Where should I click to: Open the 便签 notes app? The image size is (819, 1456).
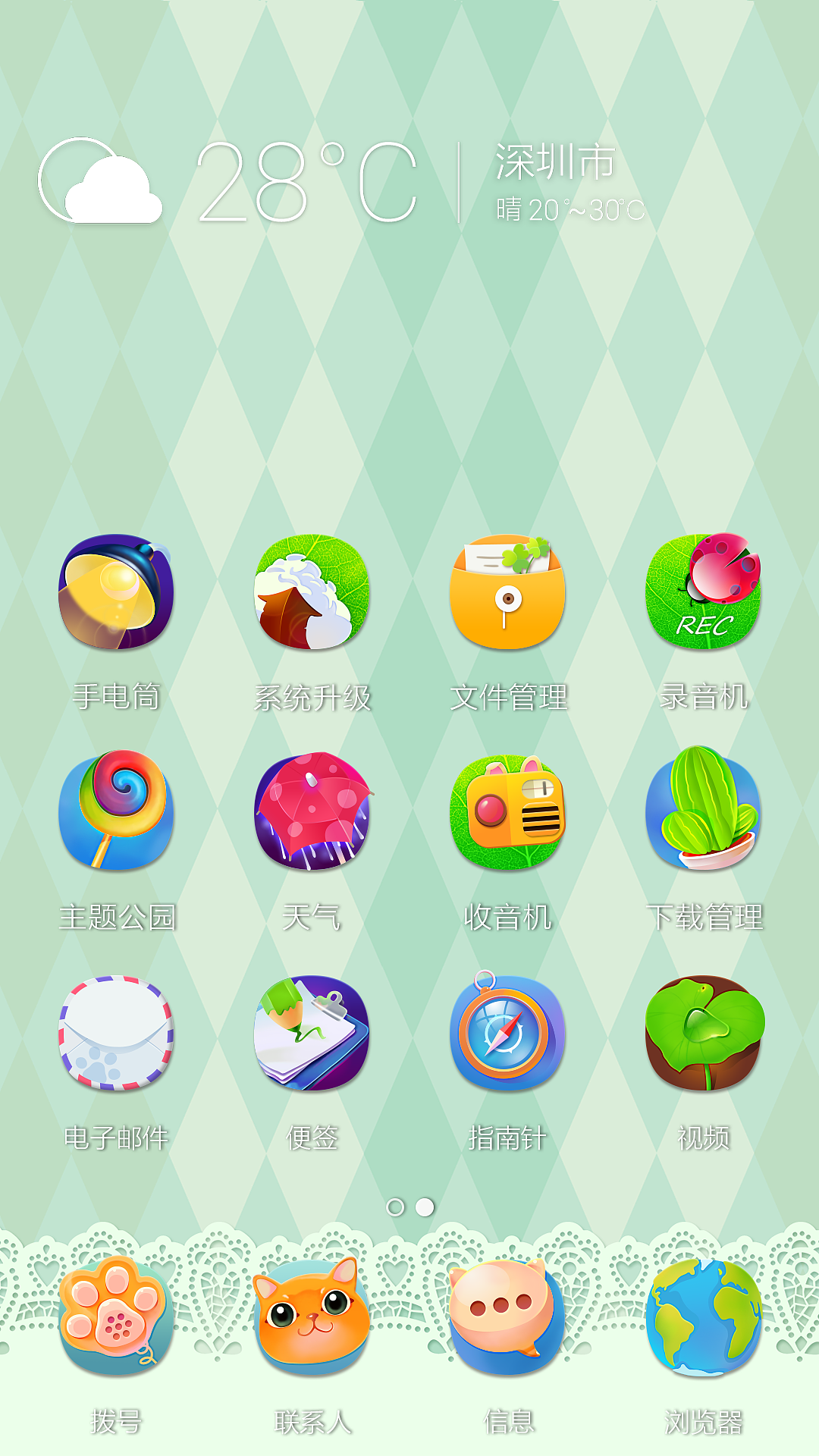tap(312, 1033)
